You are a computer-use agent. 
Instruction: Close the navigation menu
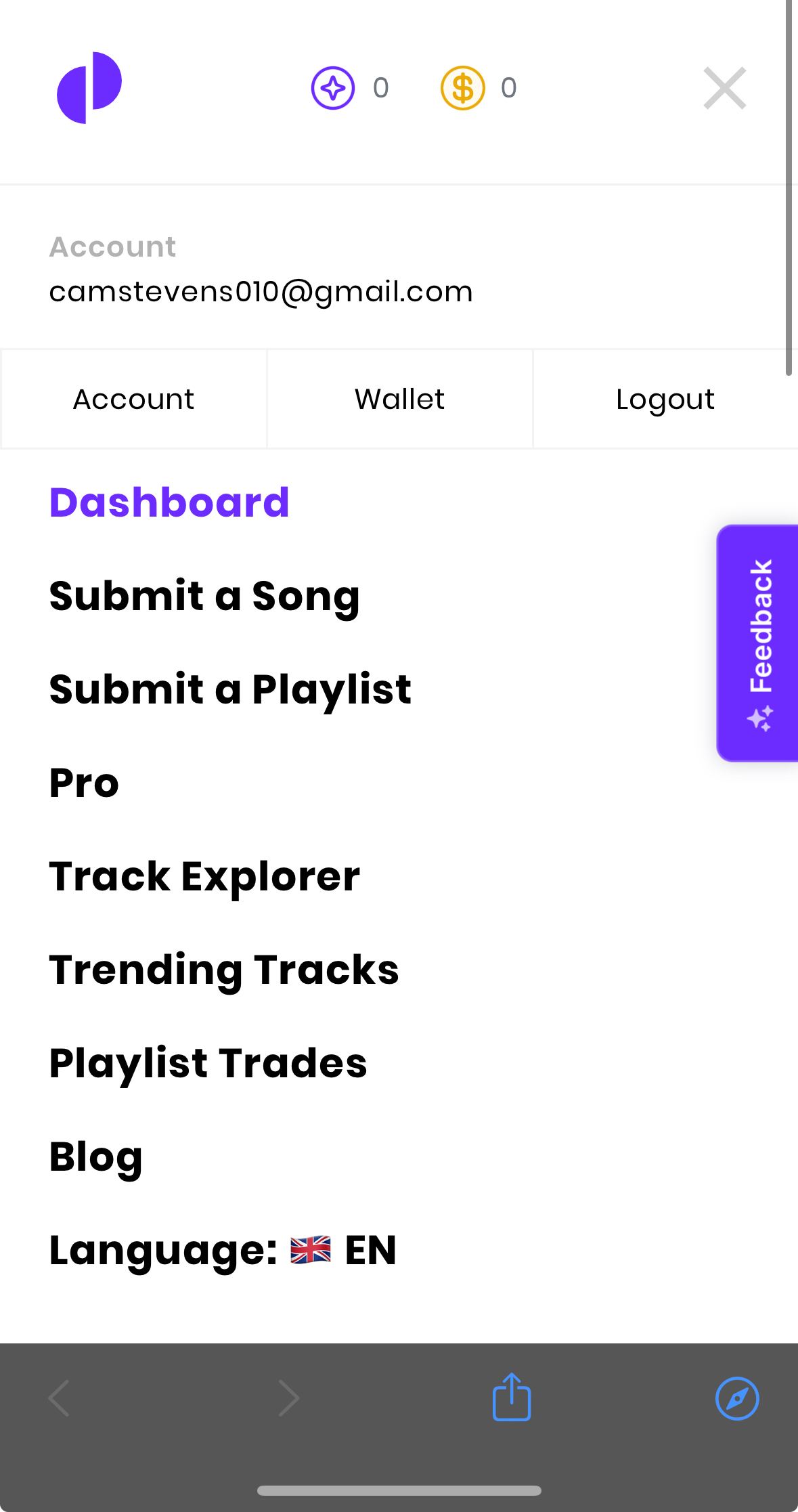pyautogui.click(x=724, y=88)
